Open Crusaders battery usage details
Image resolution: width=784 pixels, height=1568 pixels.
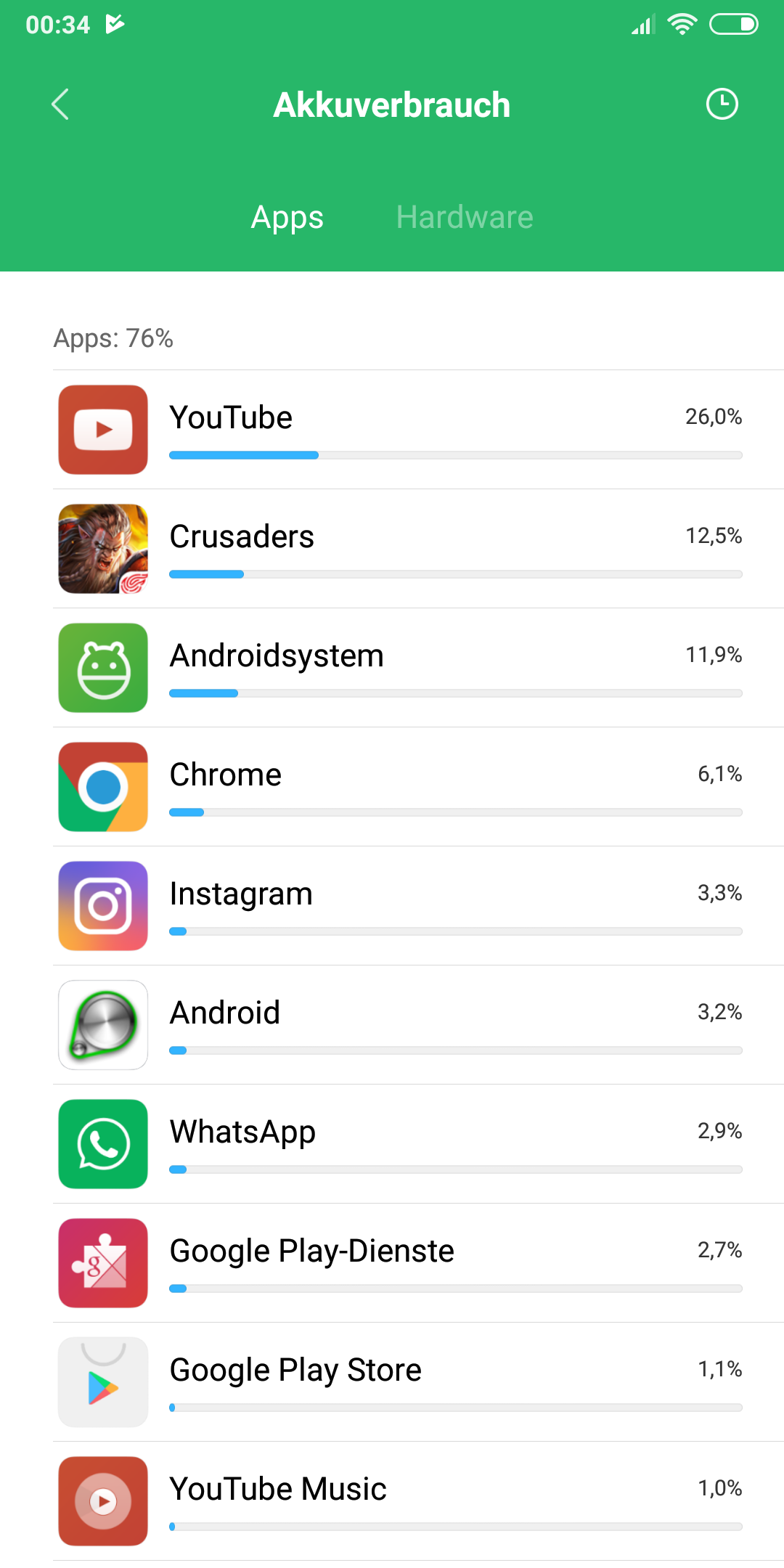pyautogui.click(x=418, y=549)
